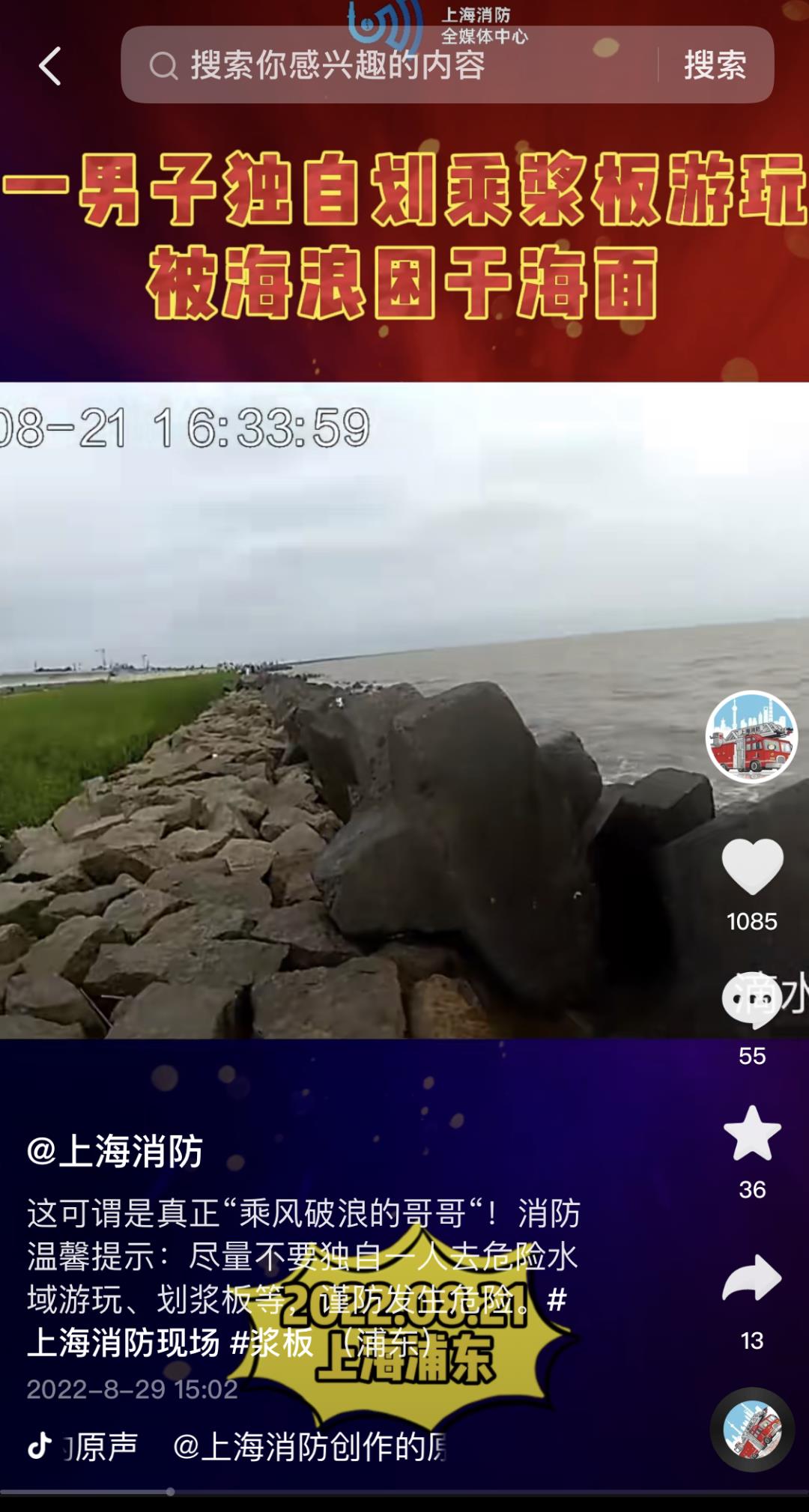
Task: Share this video with the arrow icon
Action: point(752,1278)
